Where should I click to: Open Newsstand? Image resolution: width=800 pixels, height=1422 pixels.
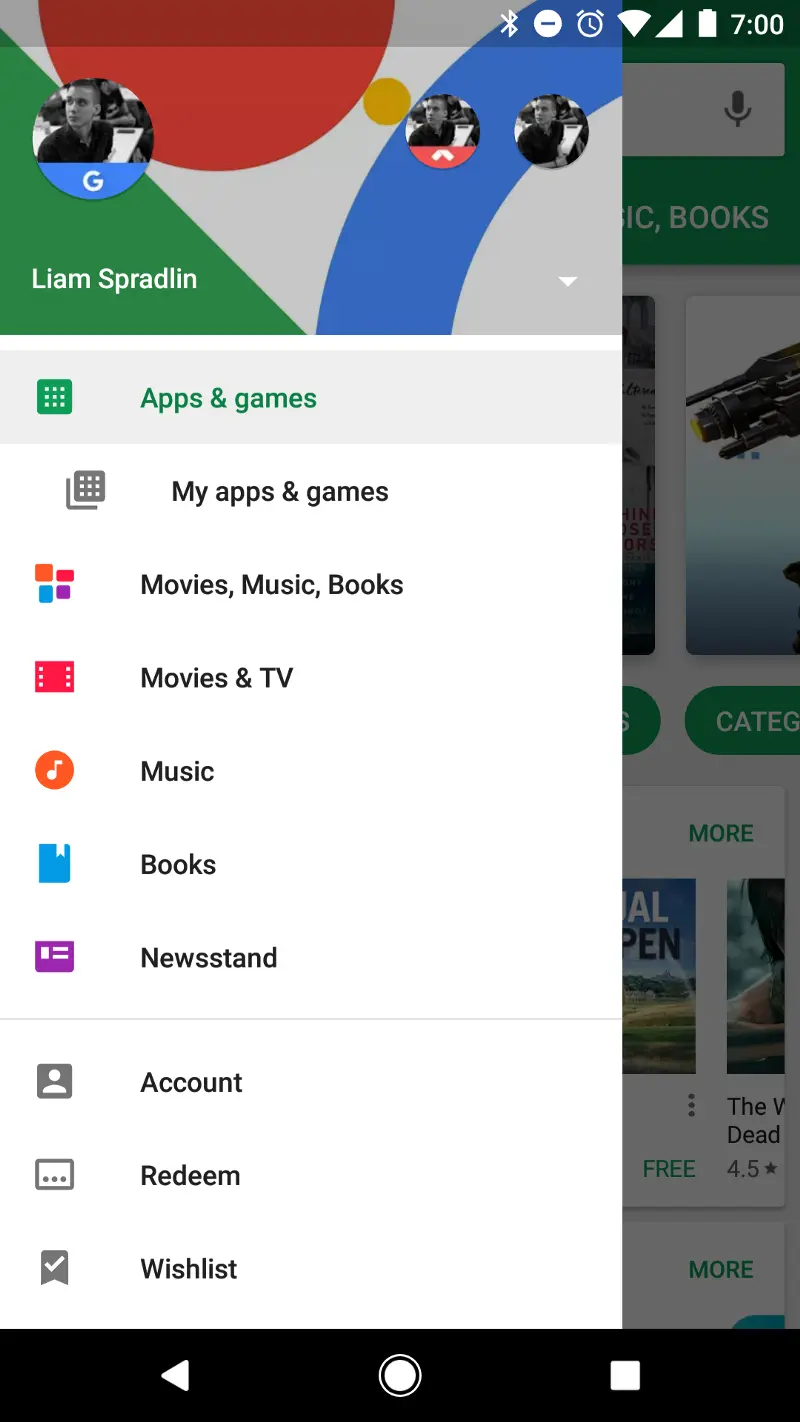[208, 958]
